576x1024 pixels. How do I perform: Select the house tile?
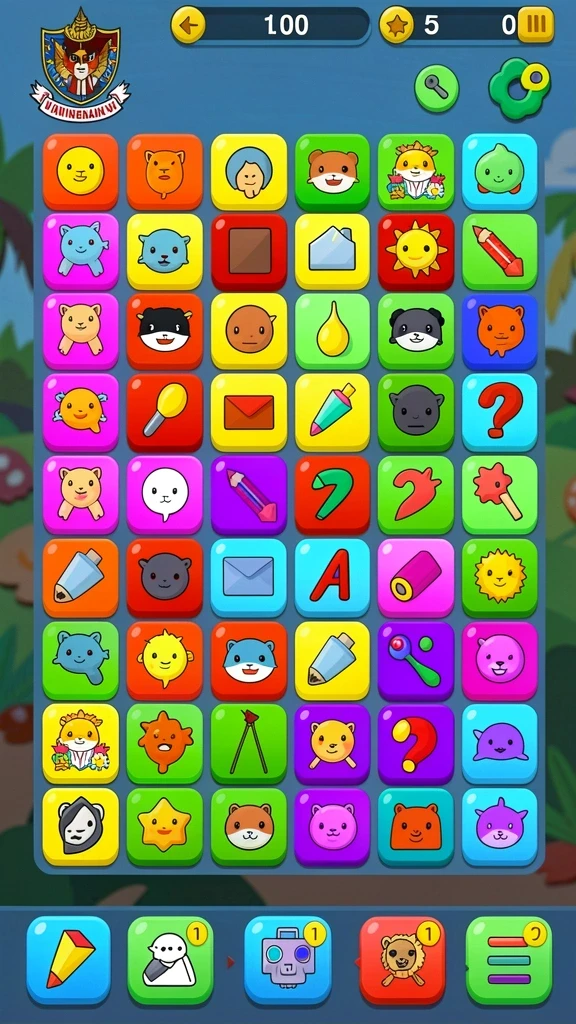coord(332,251)
